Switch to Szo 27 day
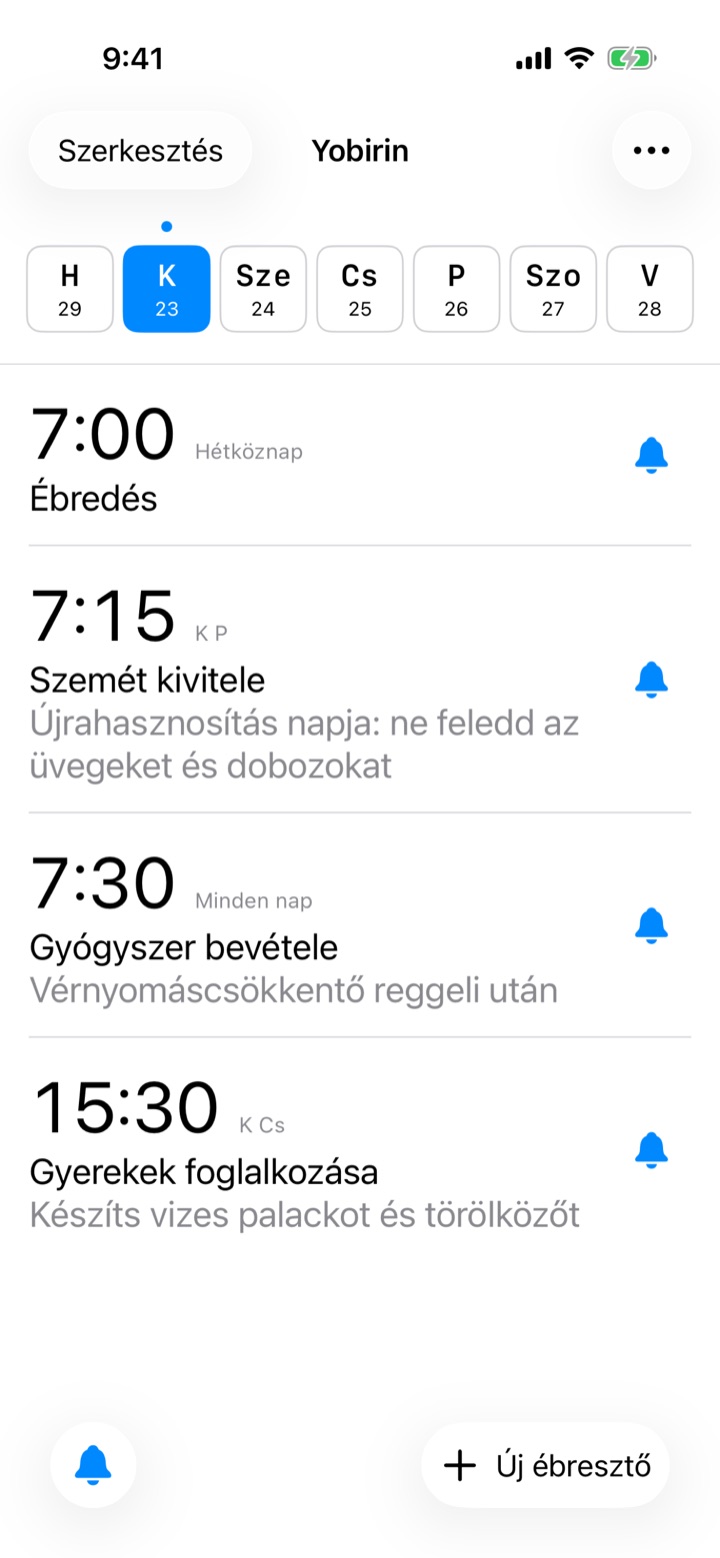The height and width of the screenshot is (1558, 720). [553, 289]
